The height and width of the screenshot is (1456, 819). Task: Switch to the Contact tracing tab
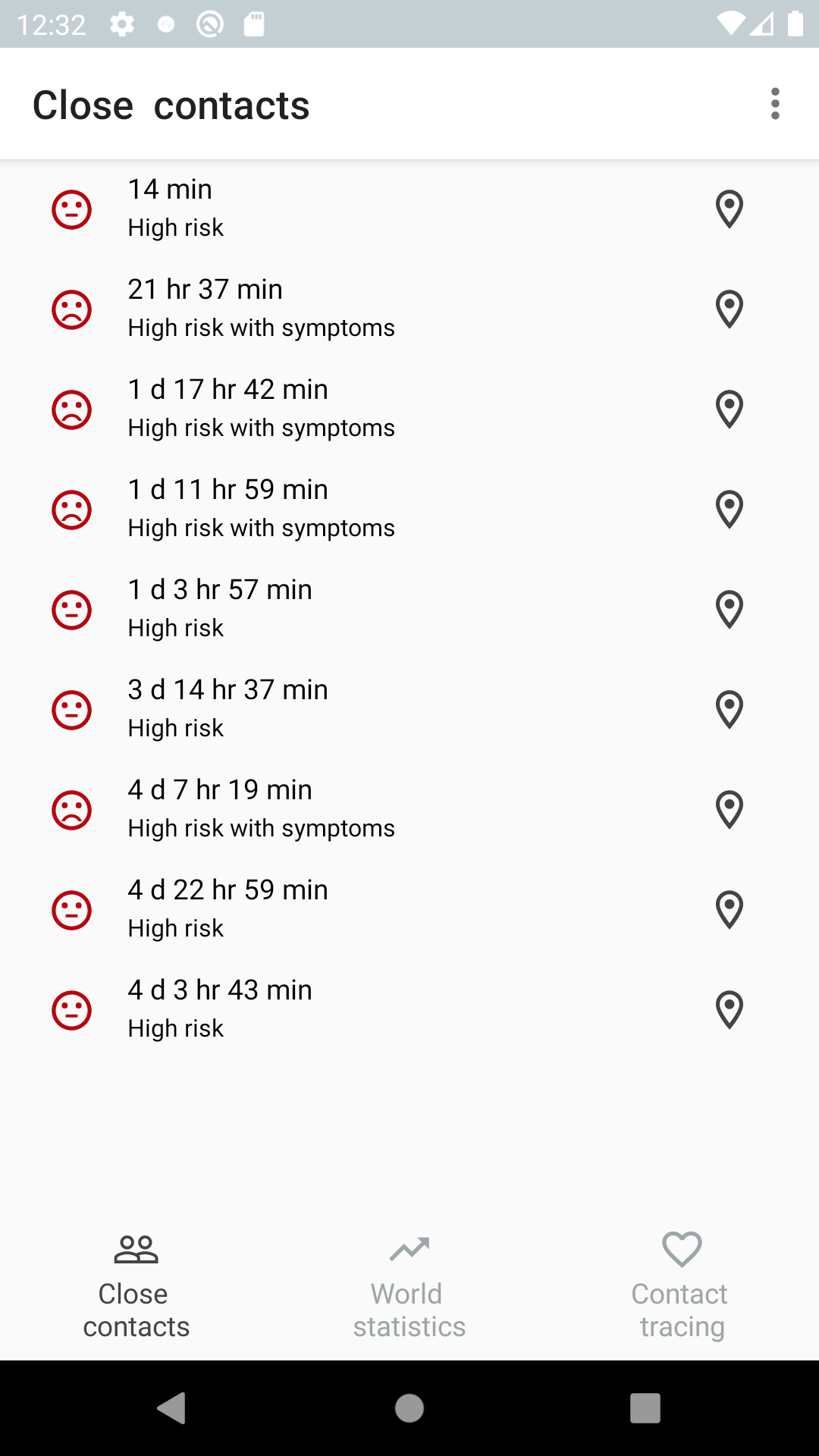pos(681,1287)
